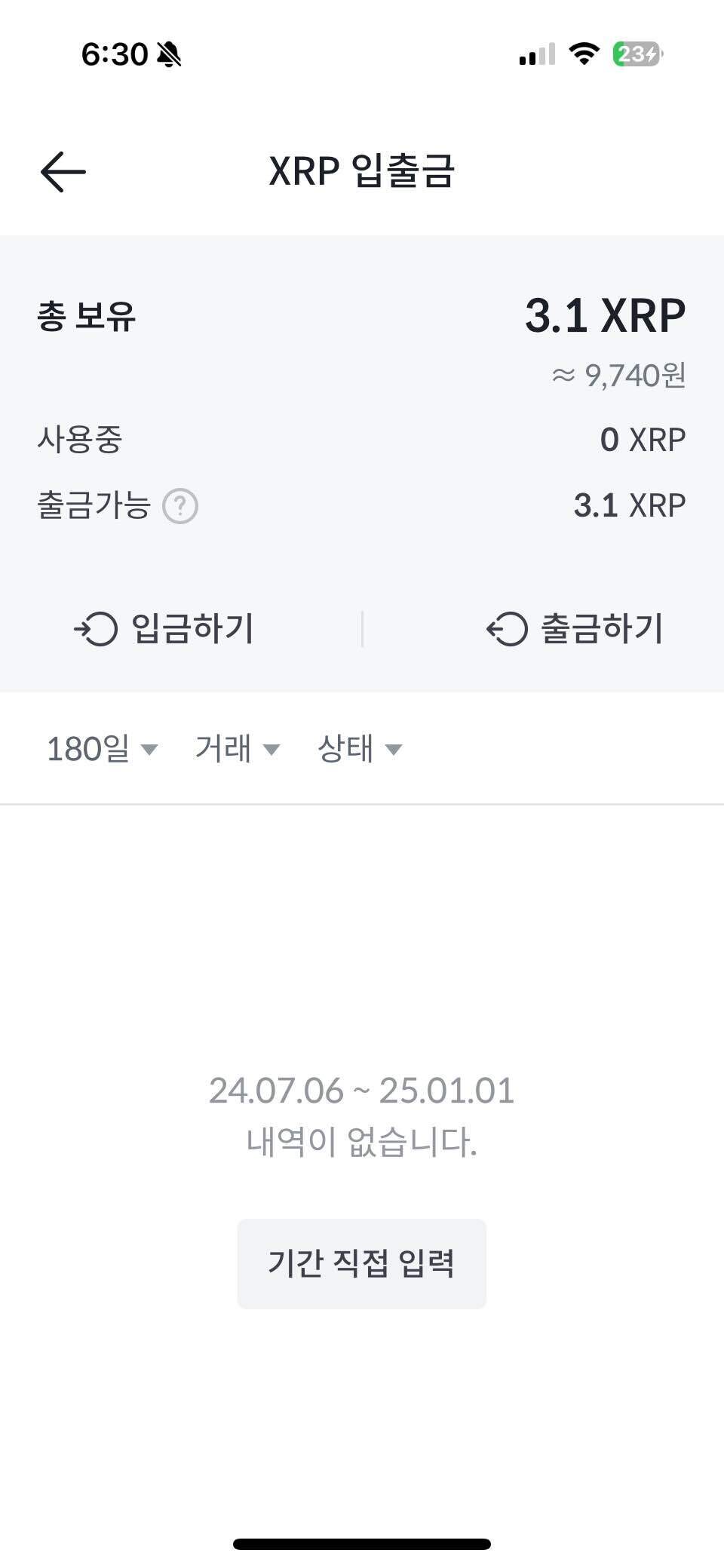Select the 3.1 XRP total holdings value
The image size is (724, 1568).
click(604, 316)
